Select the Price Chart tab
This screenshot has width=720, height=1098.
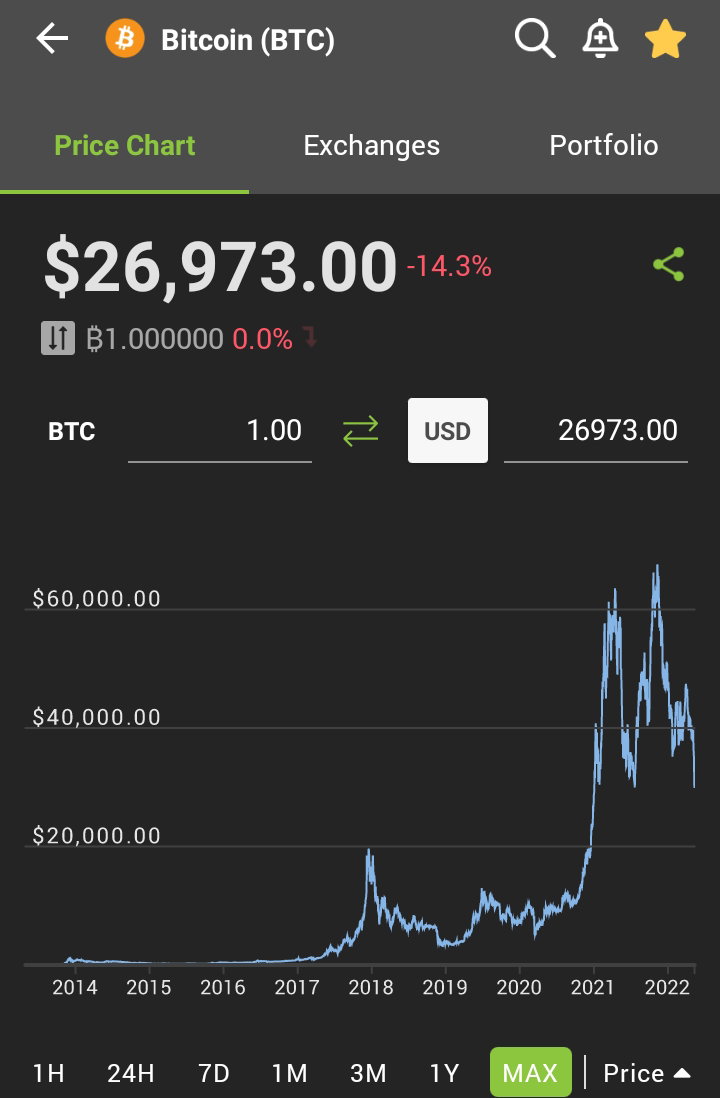click(125, 146)
